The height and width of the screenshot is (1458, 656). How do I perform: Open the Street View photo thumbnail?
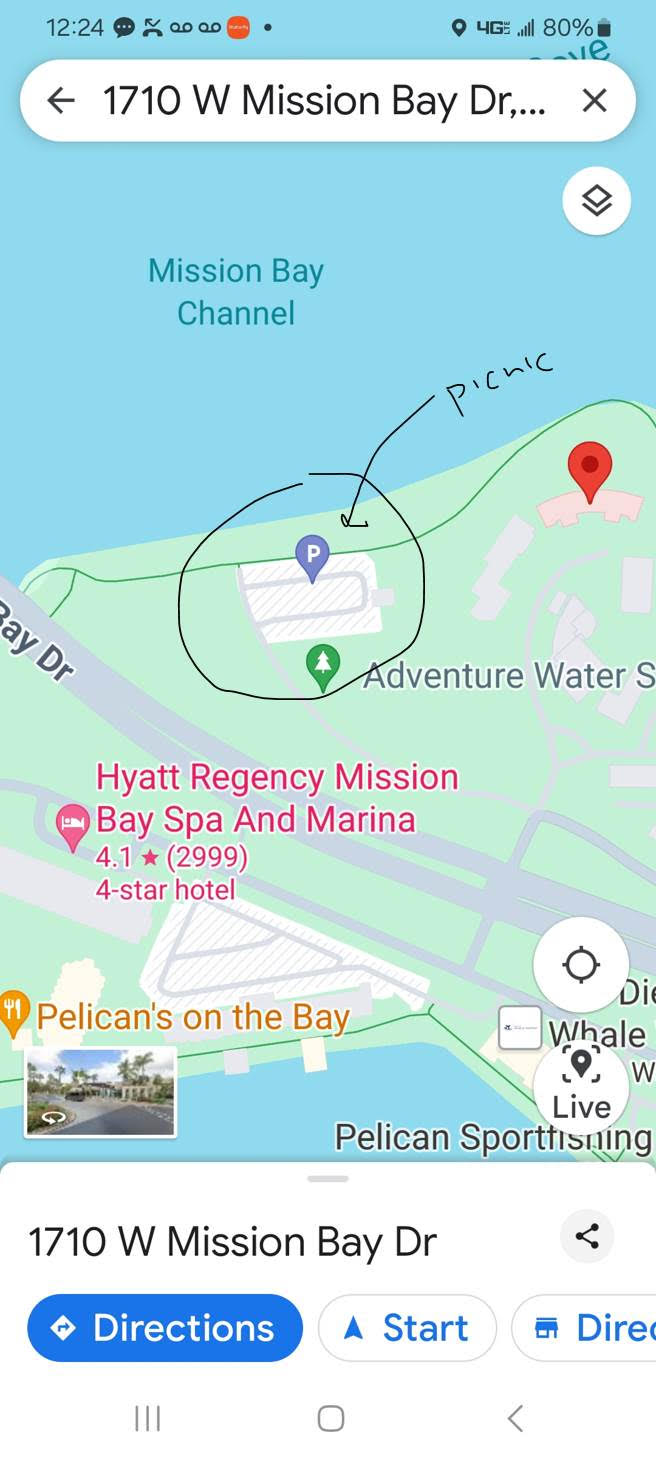pyautogui.click(x=100, y=1092)
